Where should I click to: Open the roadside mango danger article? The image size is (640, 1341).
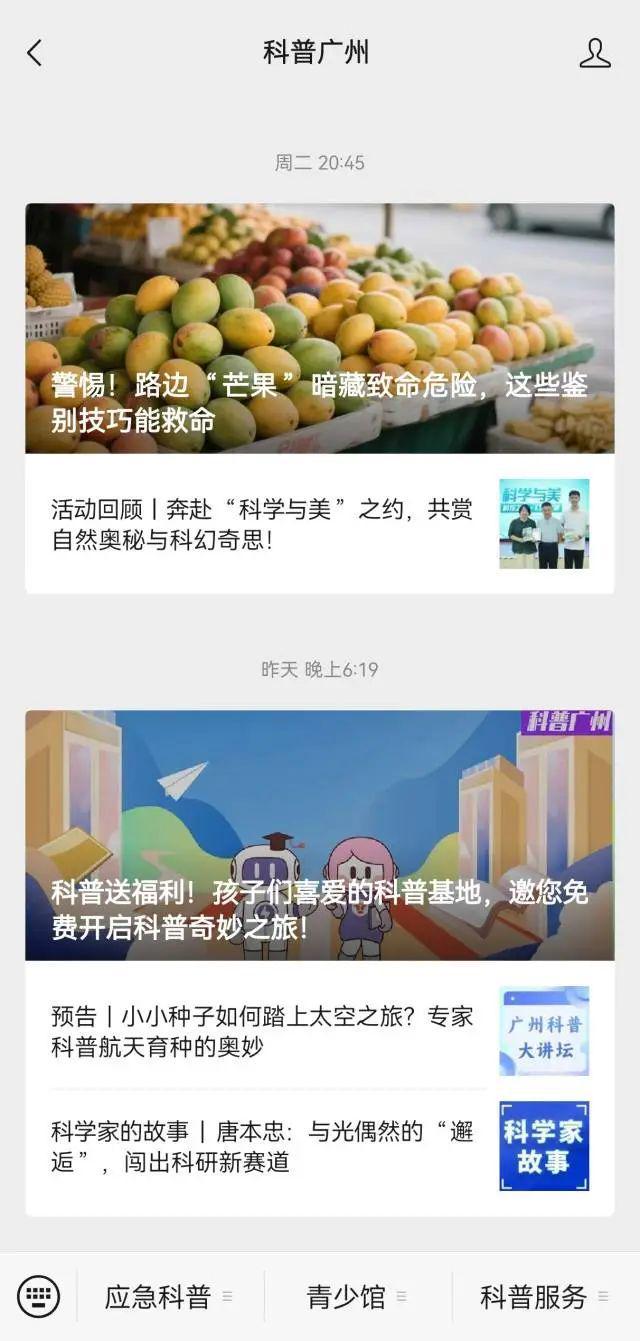[x=320, y=328]
